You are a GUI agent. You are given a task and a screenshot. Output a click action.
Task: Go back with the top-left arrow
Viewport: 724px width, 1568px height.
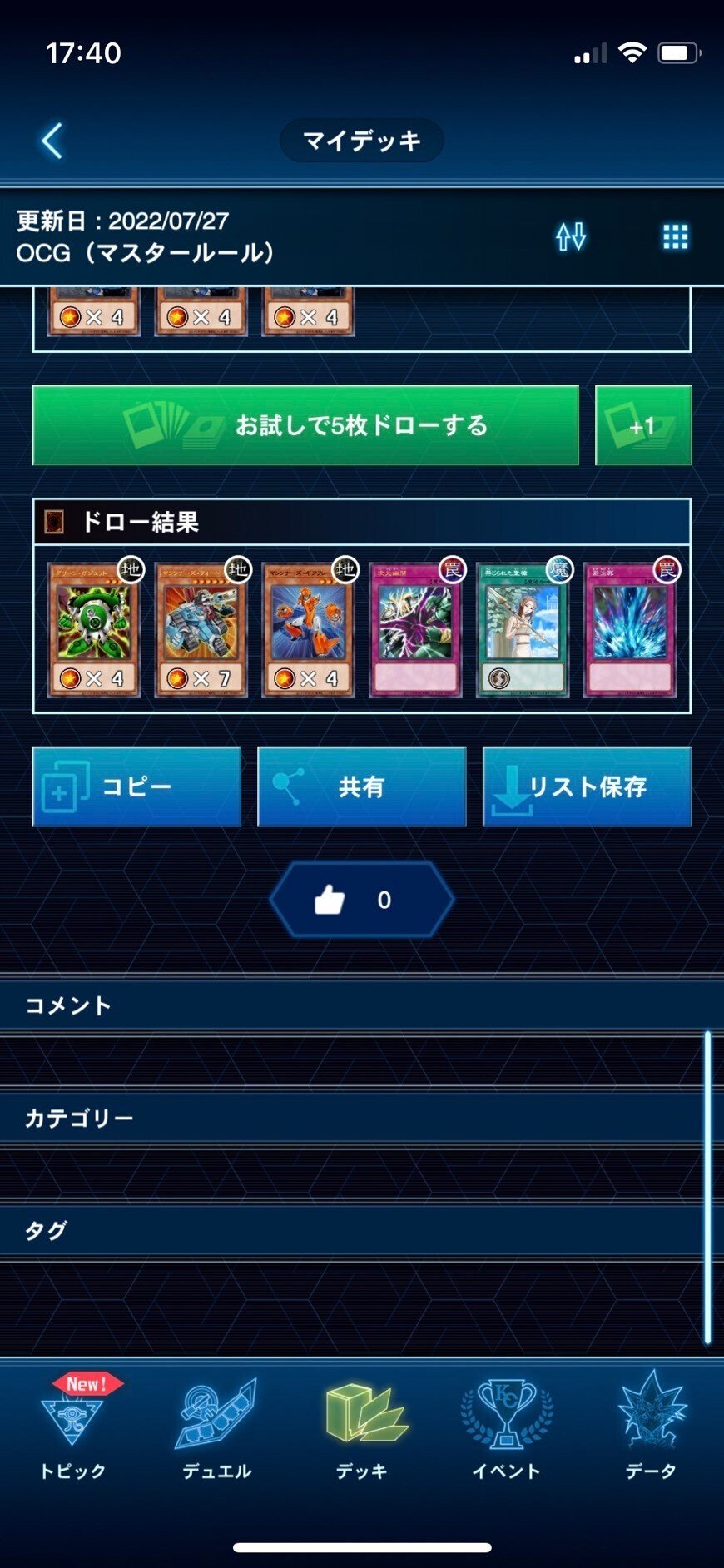point(52,141)
